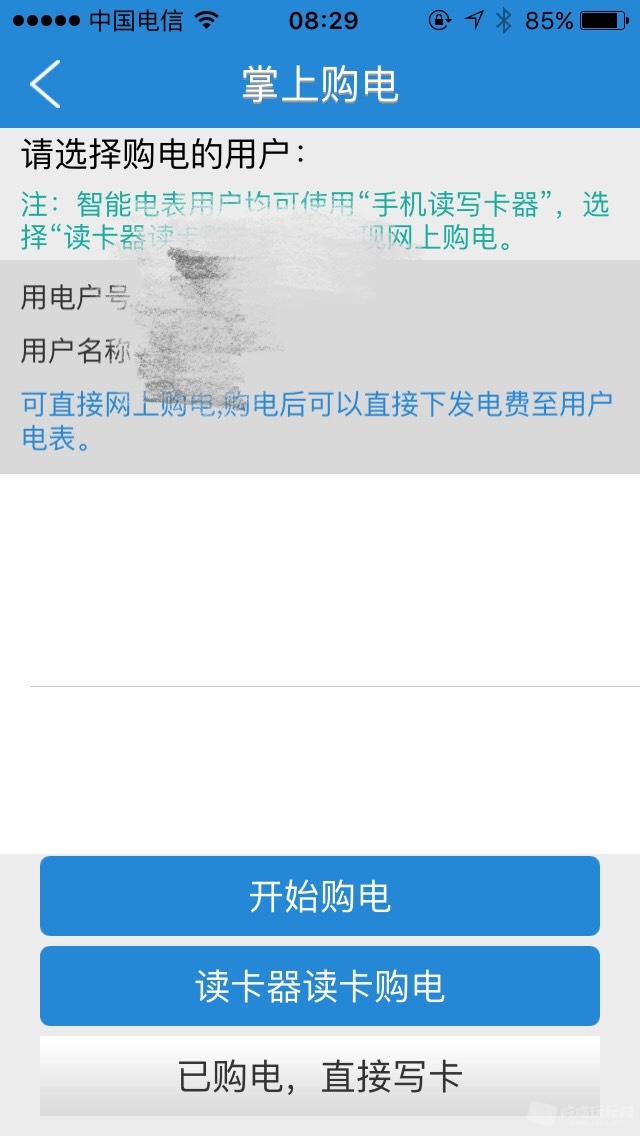Image resolution: width=640 pixels, height=1136 pixels.
Task: Select 已购电，直接写卡
Action: pos(320,1077)
